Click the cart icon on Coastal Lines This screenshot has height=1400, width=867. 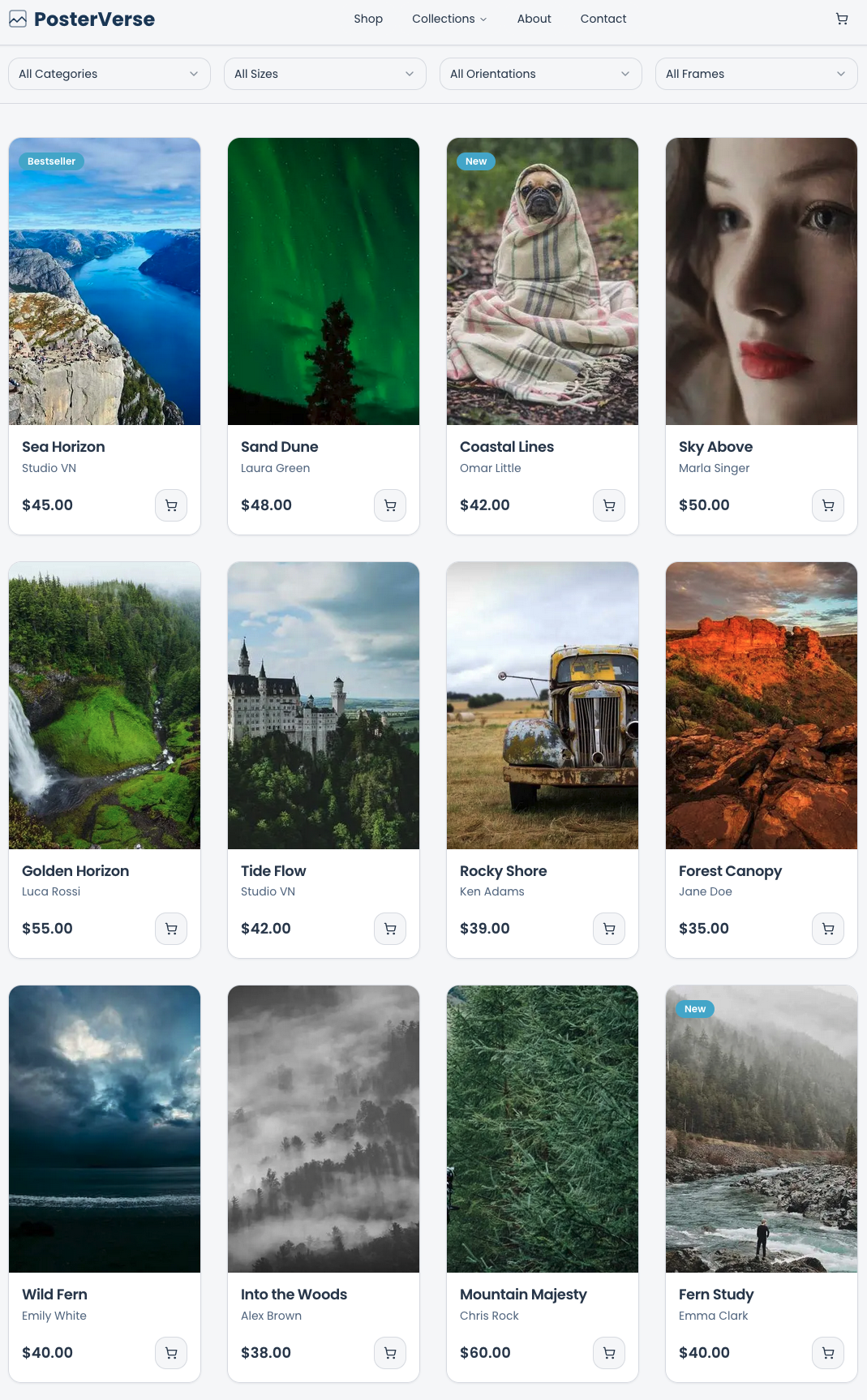click(x=608, y=505)
